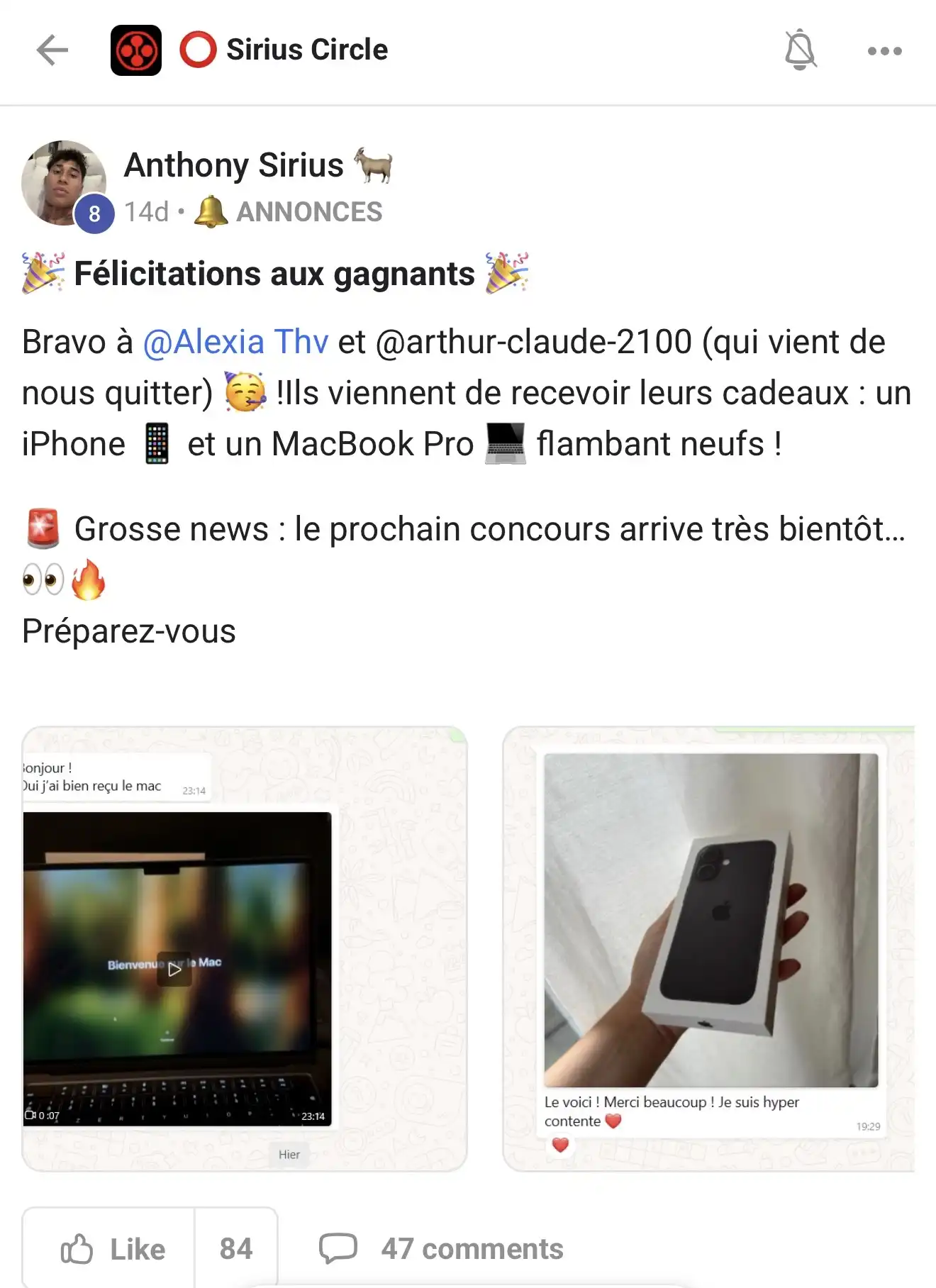Open the Sirius Circle group logo

point(136,50)
